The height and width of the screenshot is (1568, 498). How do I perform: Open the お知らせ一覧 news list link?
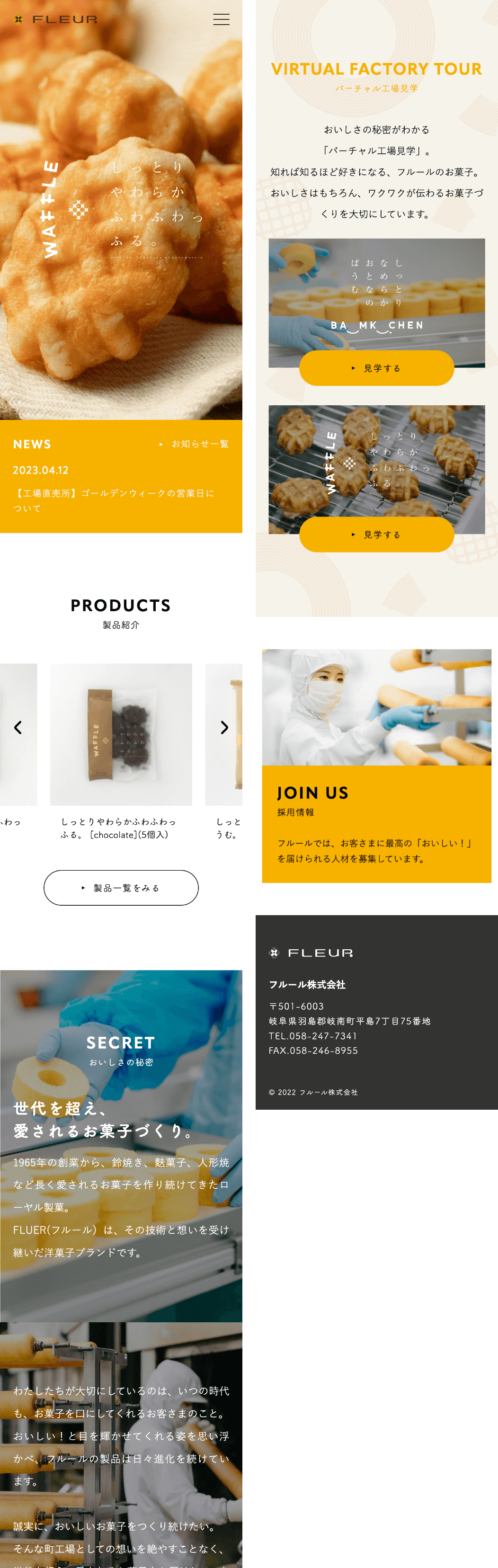(x=195, y=444)
